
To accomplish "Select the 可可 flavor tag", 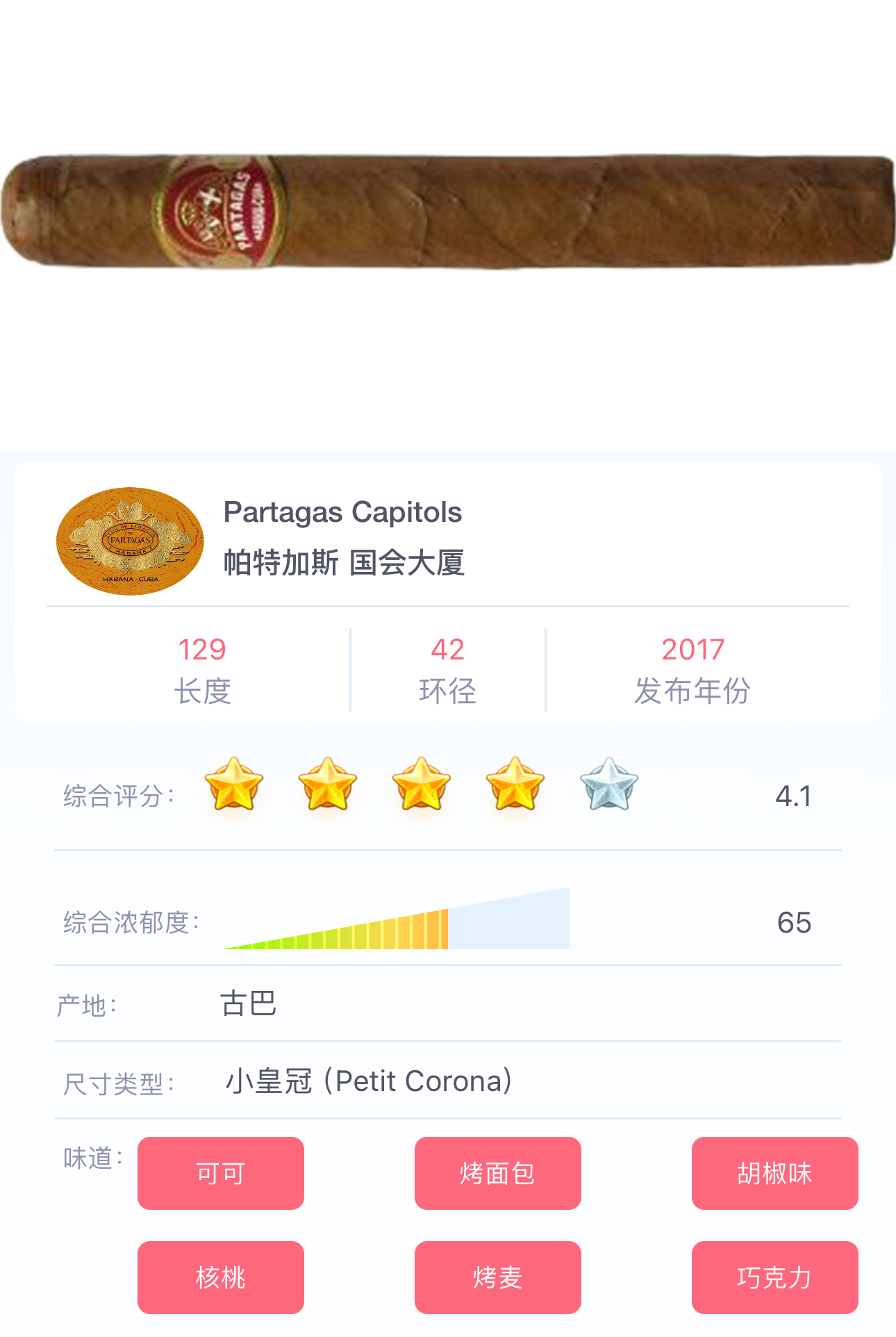I will point(221,1173).
